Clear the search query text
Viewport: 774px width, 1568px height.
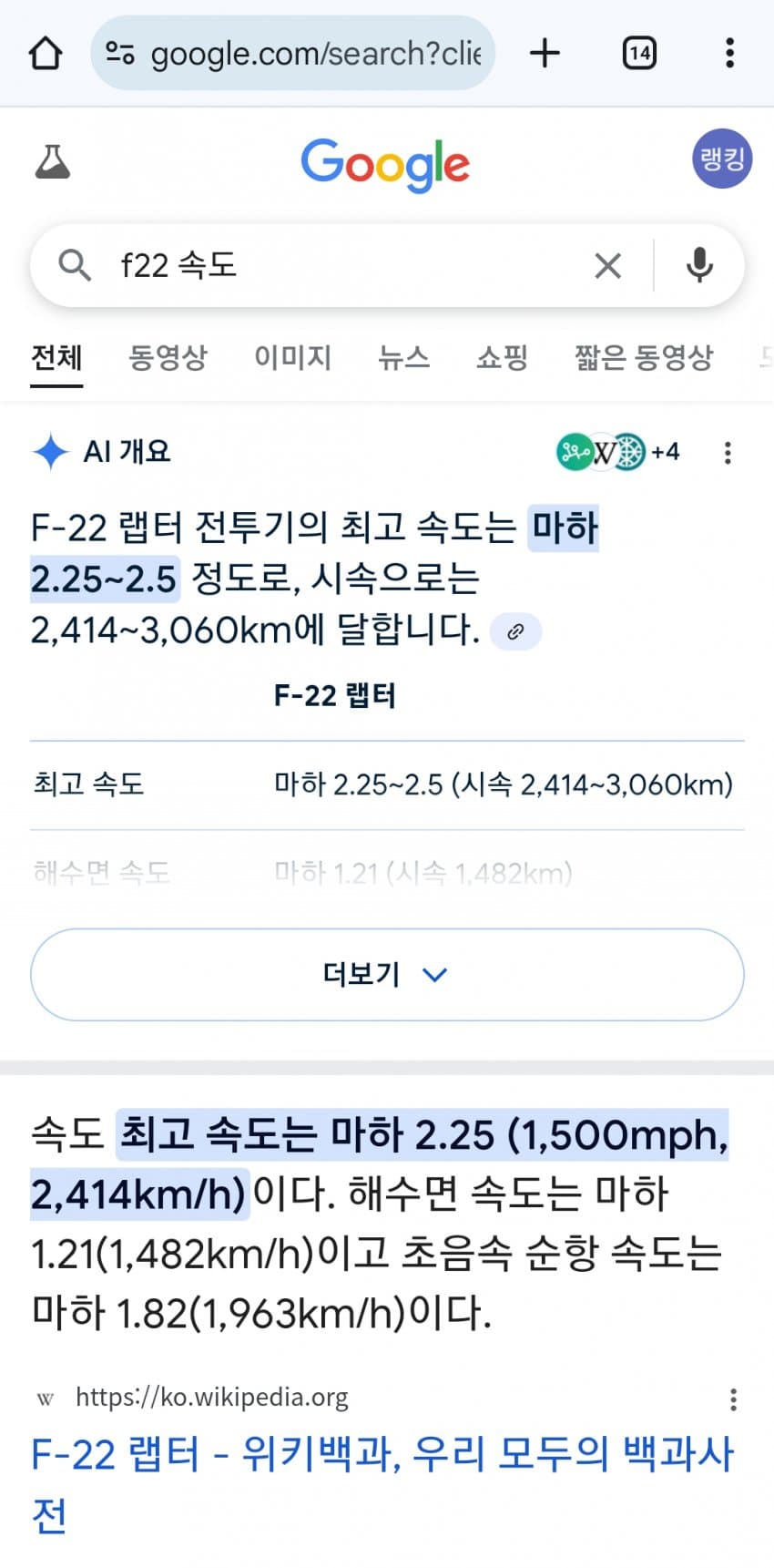click(607, 266)
